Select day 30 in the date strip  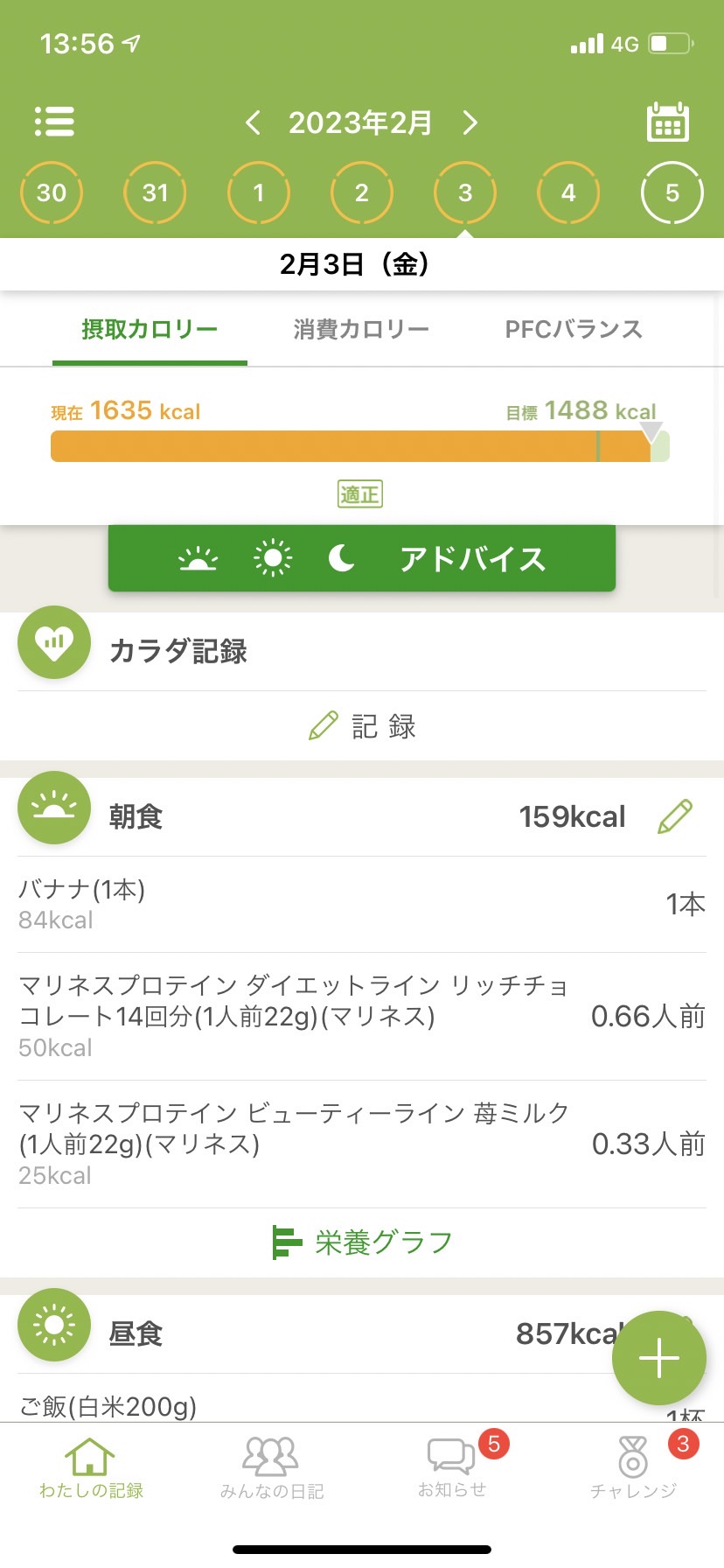[52, 192]
